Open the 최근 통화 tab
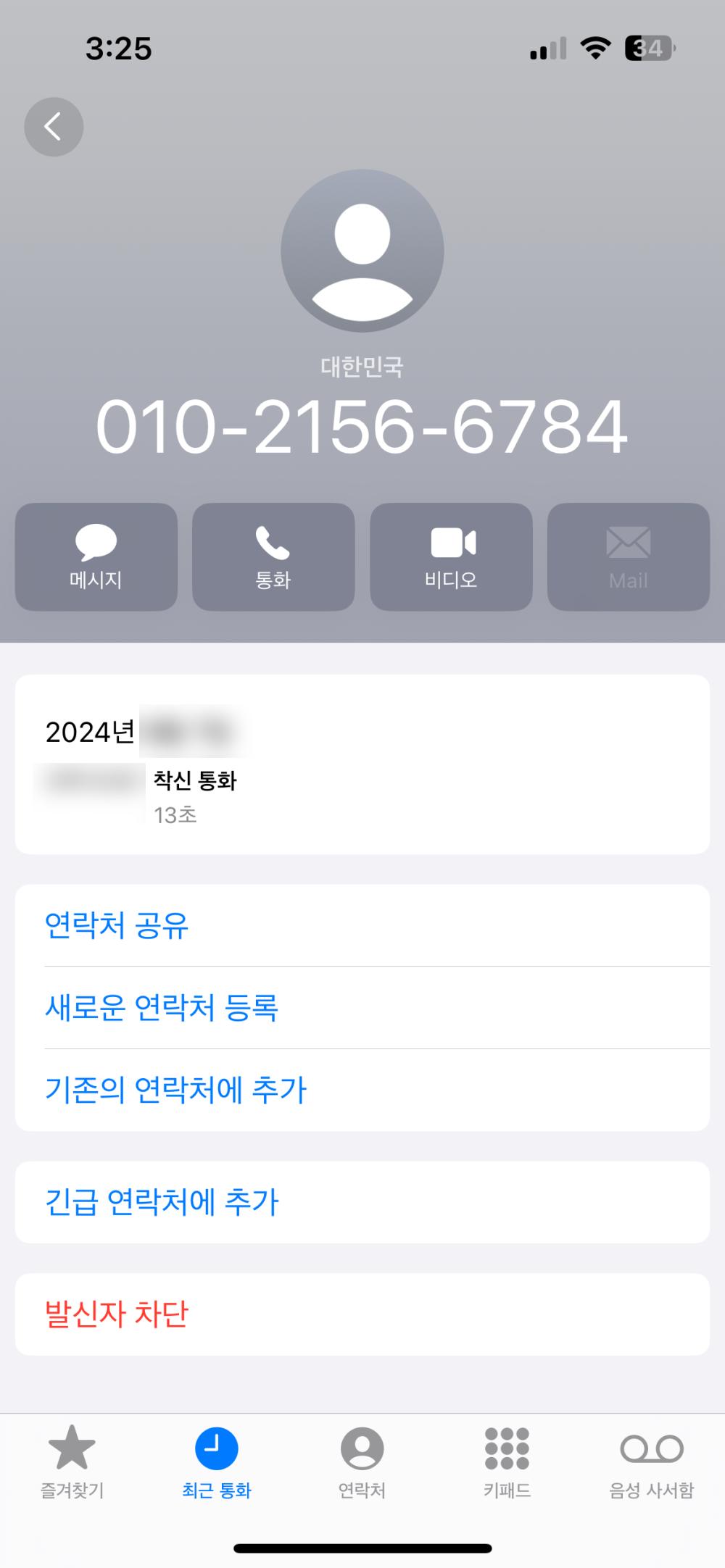This screenshot has width=725, height=1568. pyautogui.click(x=217, y=1461)
